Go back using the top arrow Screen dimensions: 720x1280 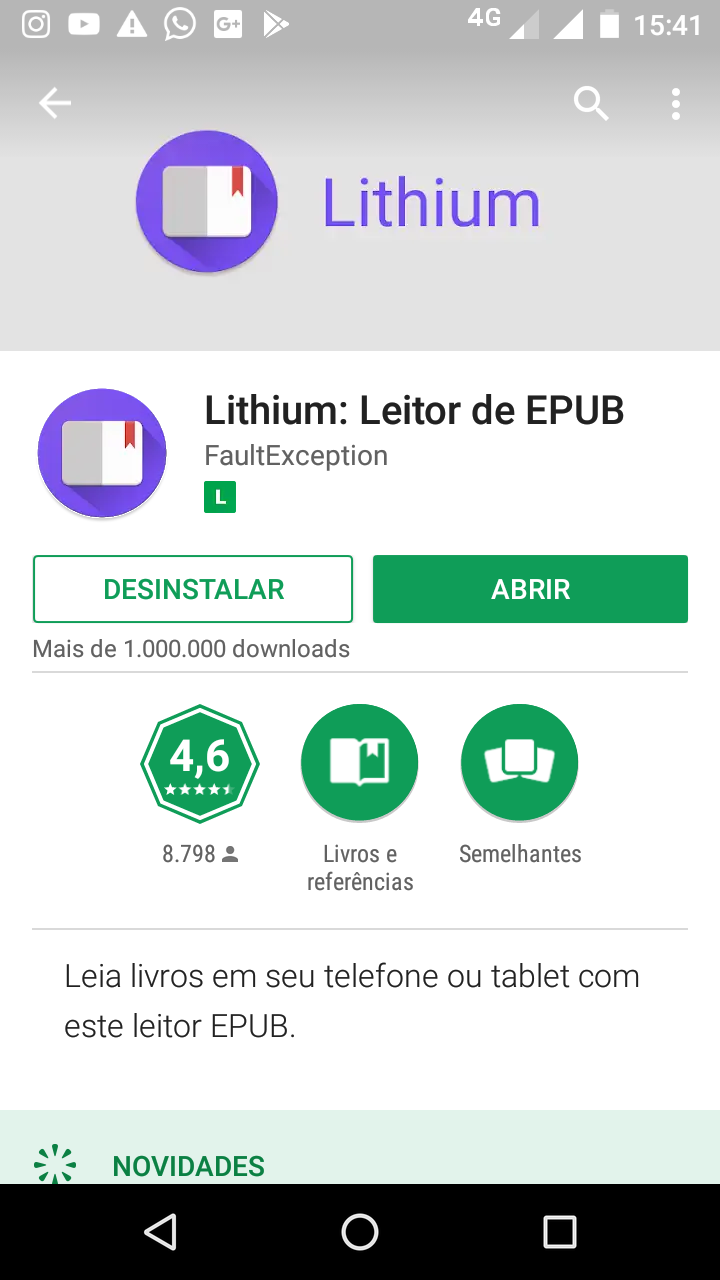point(55,103)
